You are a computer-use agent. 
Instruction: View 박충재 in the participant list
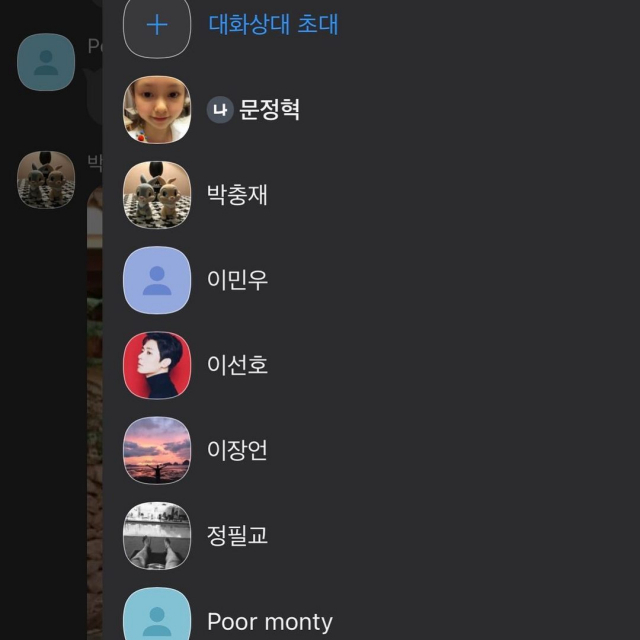tap(237, 195)
